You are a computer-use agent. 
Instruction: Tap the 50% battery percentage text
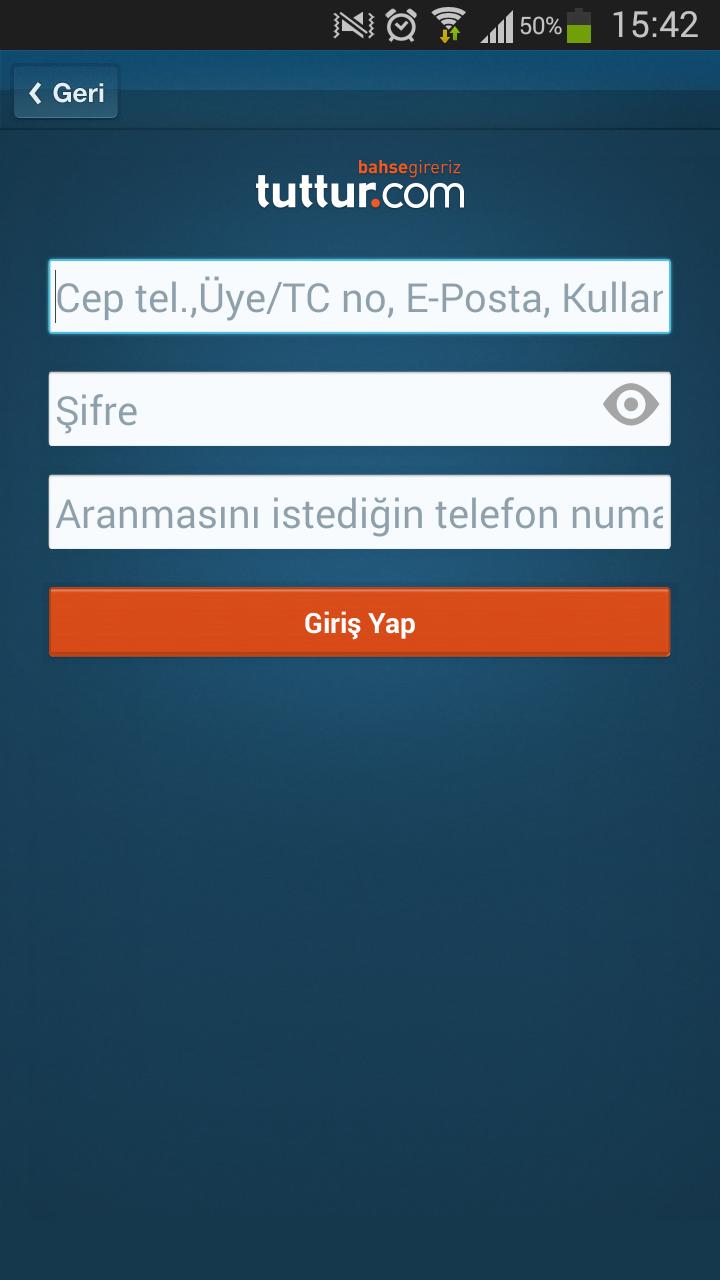540,24
